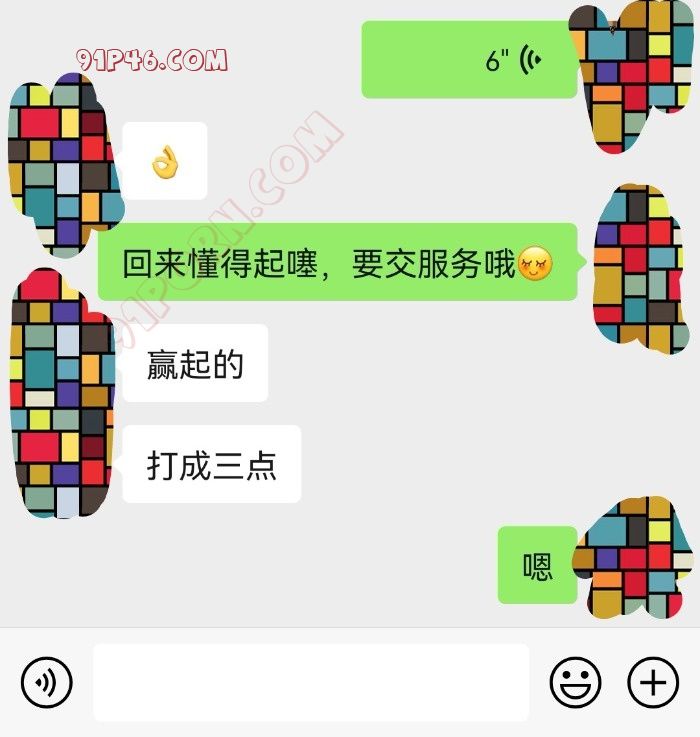The height and width of the screenshot is (737, 700).
Task: Switch to voice input mode
Action: (x=46, y=683)
